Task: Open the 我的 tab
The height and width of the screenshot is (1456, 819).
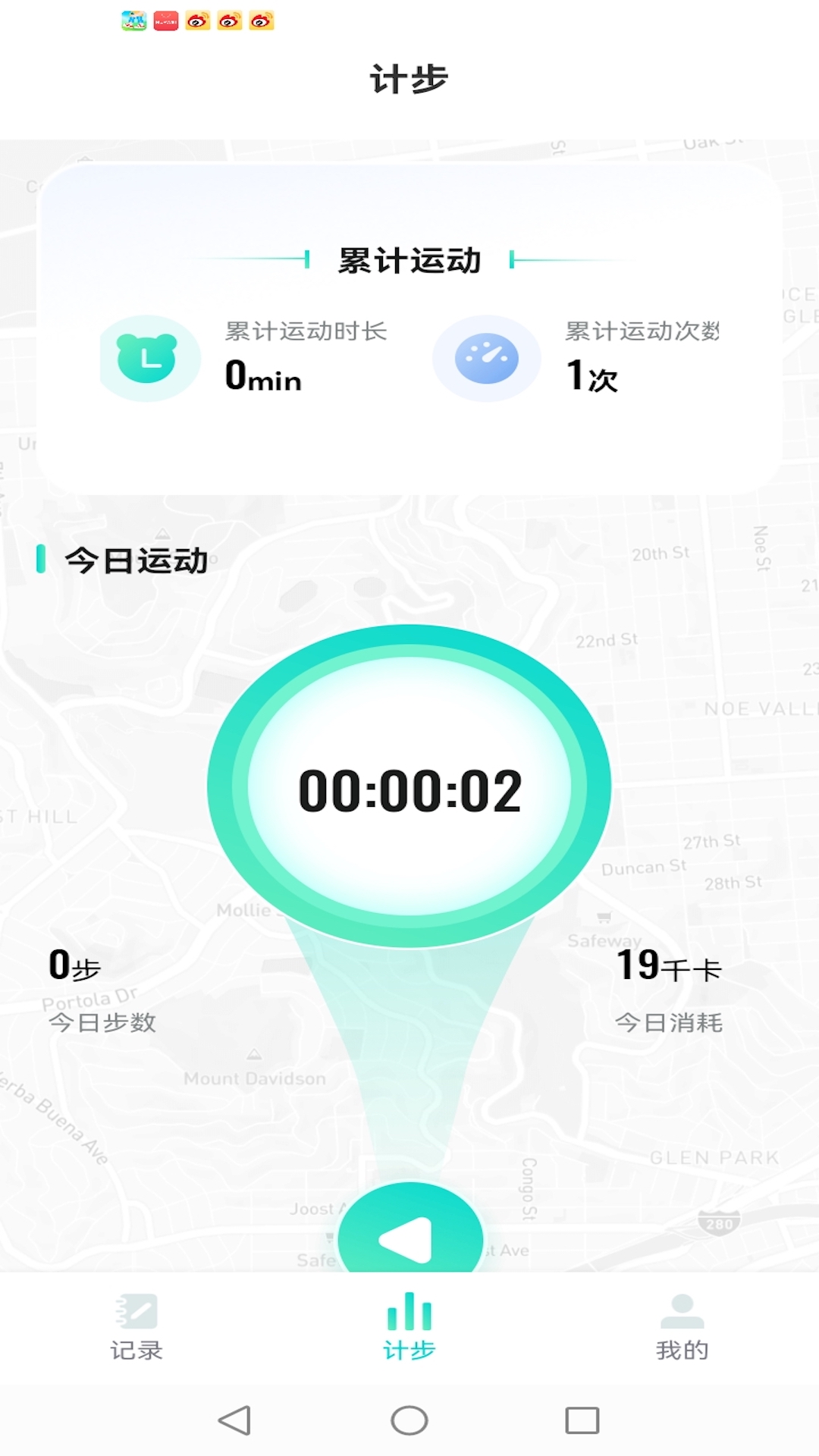Action: pos(682,1327)
